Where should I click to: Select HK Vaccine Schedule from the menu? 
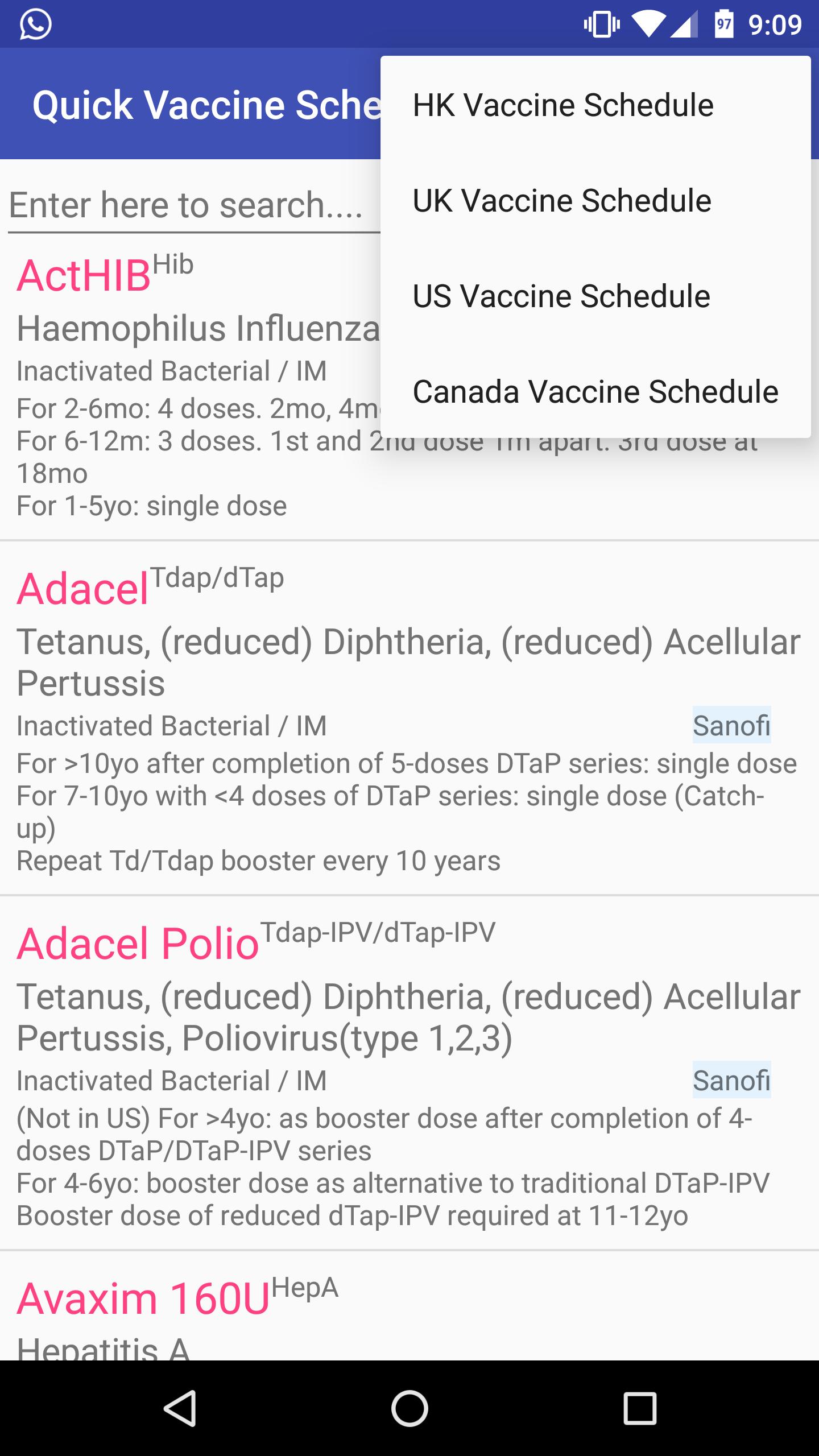tap(562, 104)
